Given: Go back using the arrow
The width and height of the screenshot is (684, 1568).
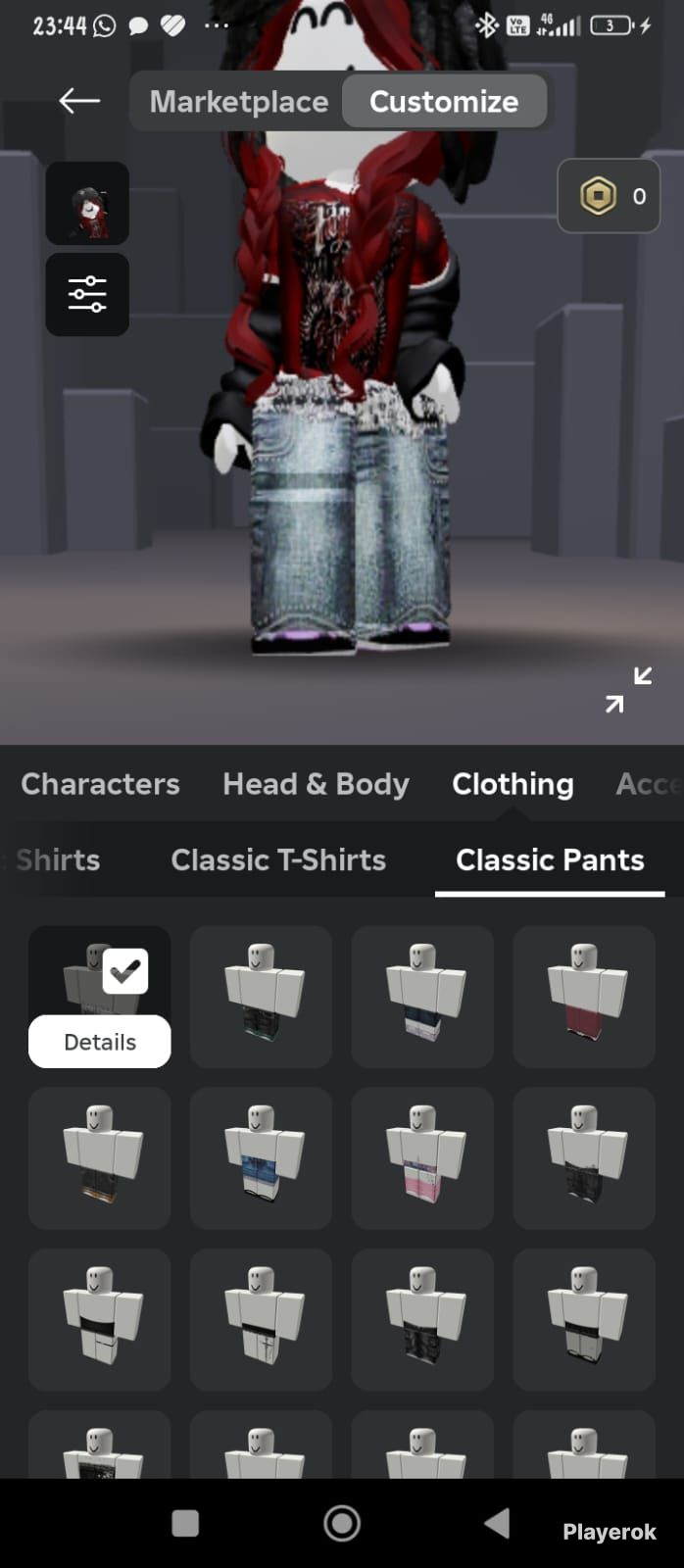Looking at the screenshot, I should click(x=79, y=101).
